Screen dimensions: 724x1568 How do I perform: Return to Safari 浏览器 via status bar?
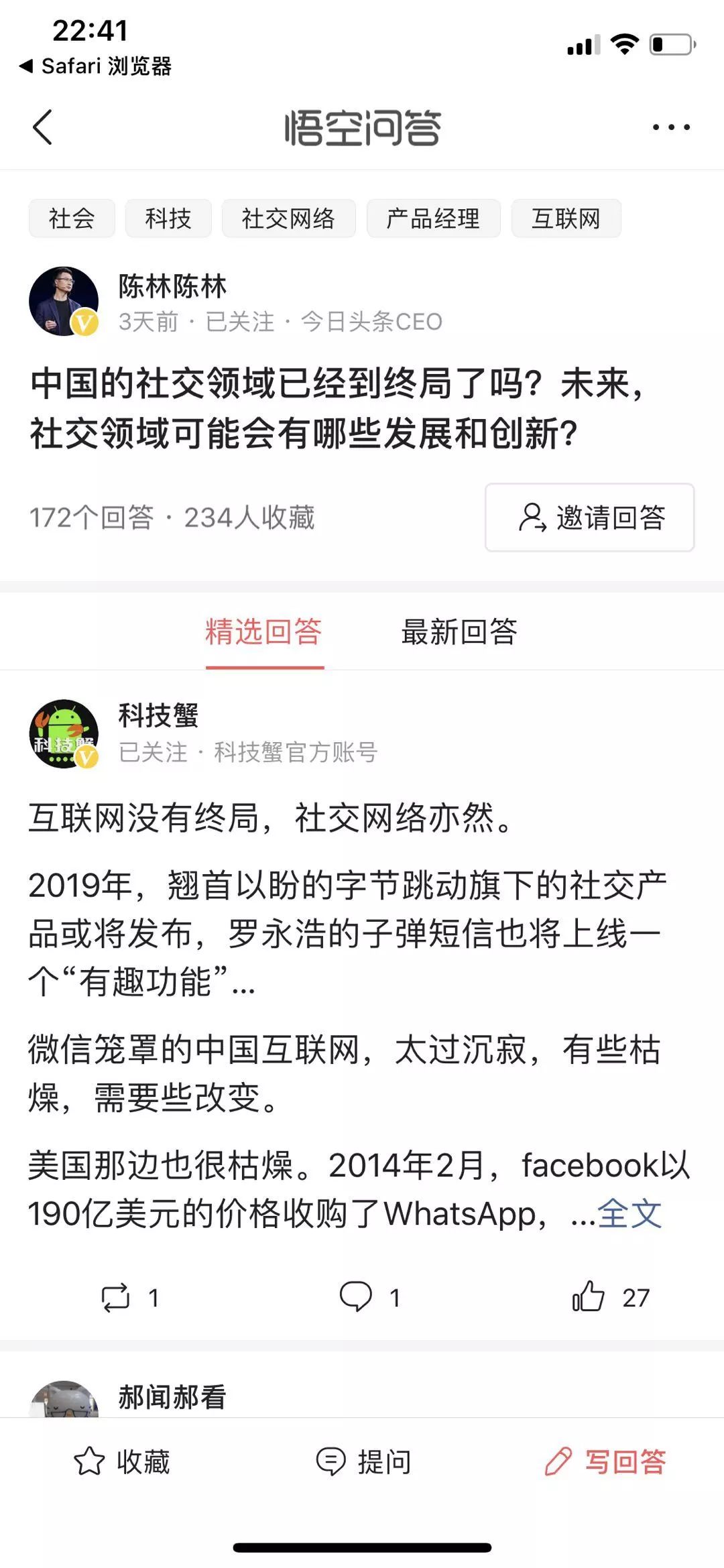(x=95, y=66)
